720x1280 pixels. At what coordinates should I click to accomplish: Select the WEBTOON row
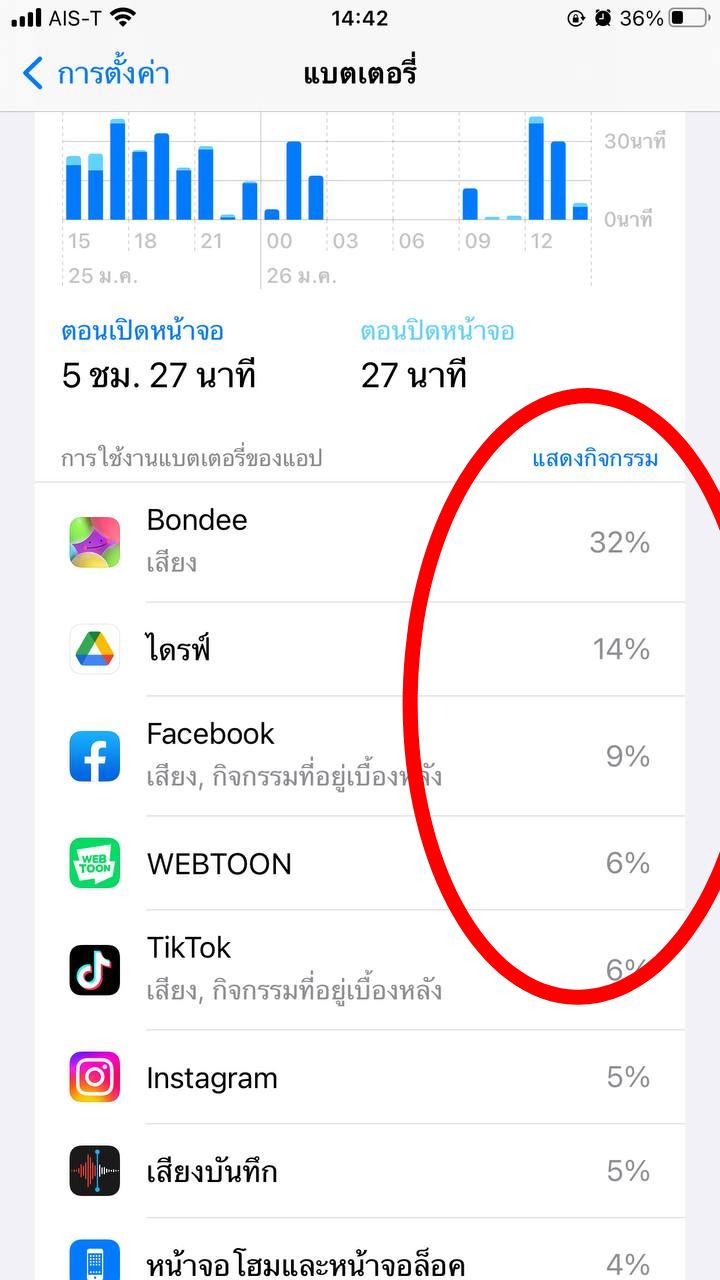click(x=360, y=863)
